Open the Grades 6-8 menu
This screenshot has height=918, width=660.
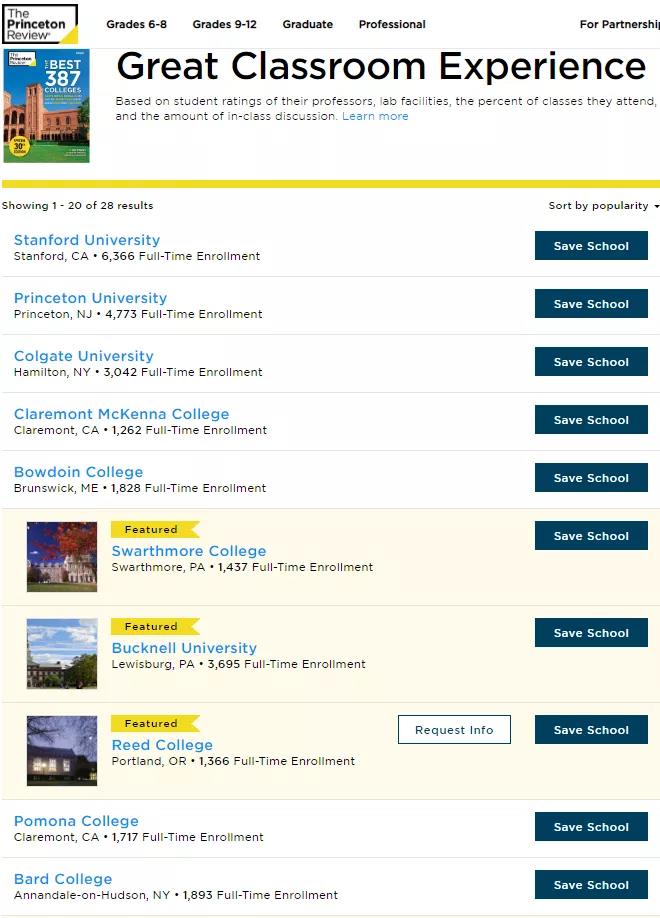click(x=137, y=24)
